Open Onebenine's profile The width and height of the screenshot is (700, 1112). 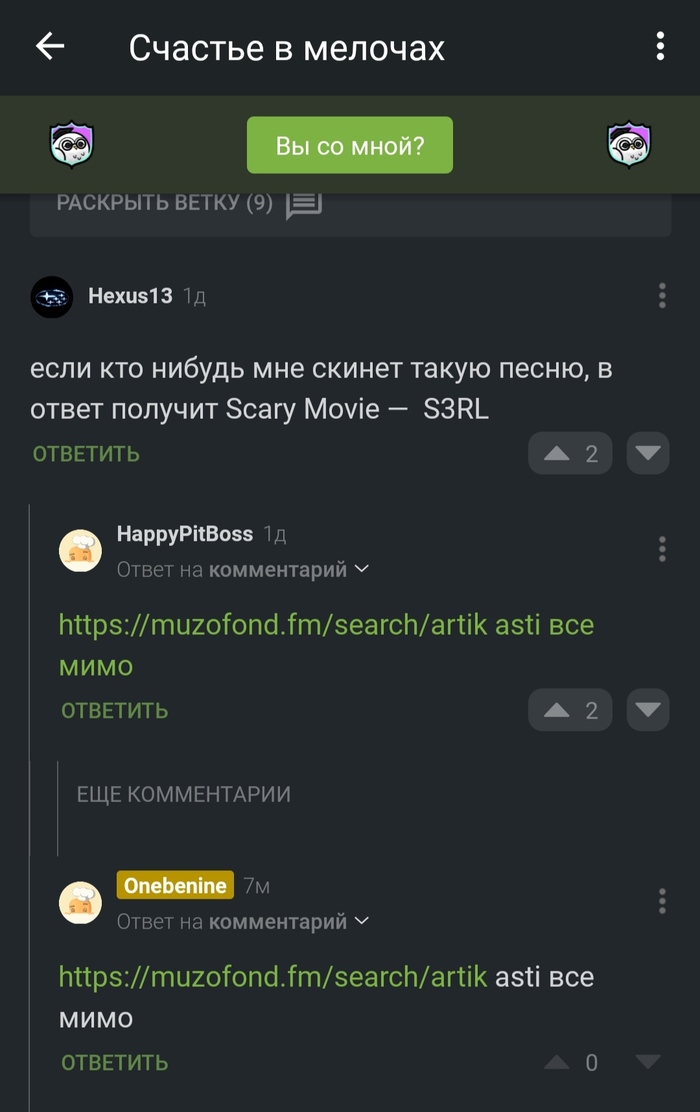175,886
